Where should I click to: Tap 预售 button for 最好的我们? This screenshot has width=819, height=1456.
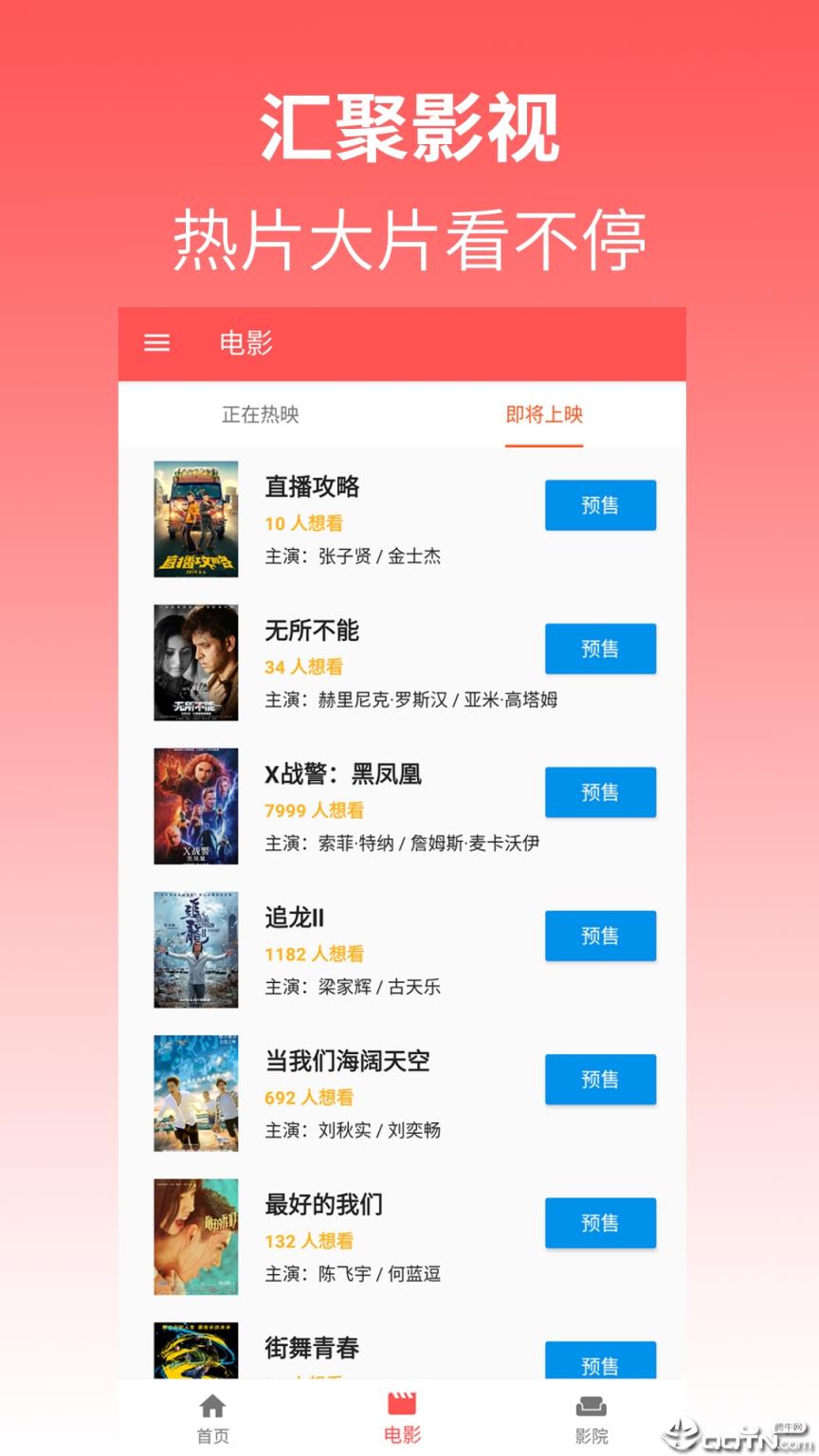[600, 1223]
